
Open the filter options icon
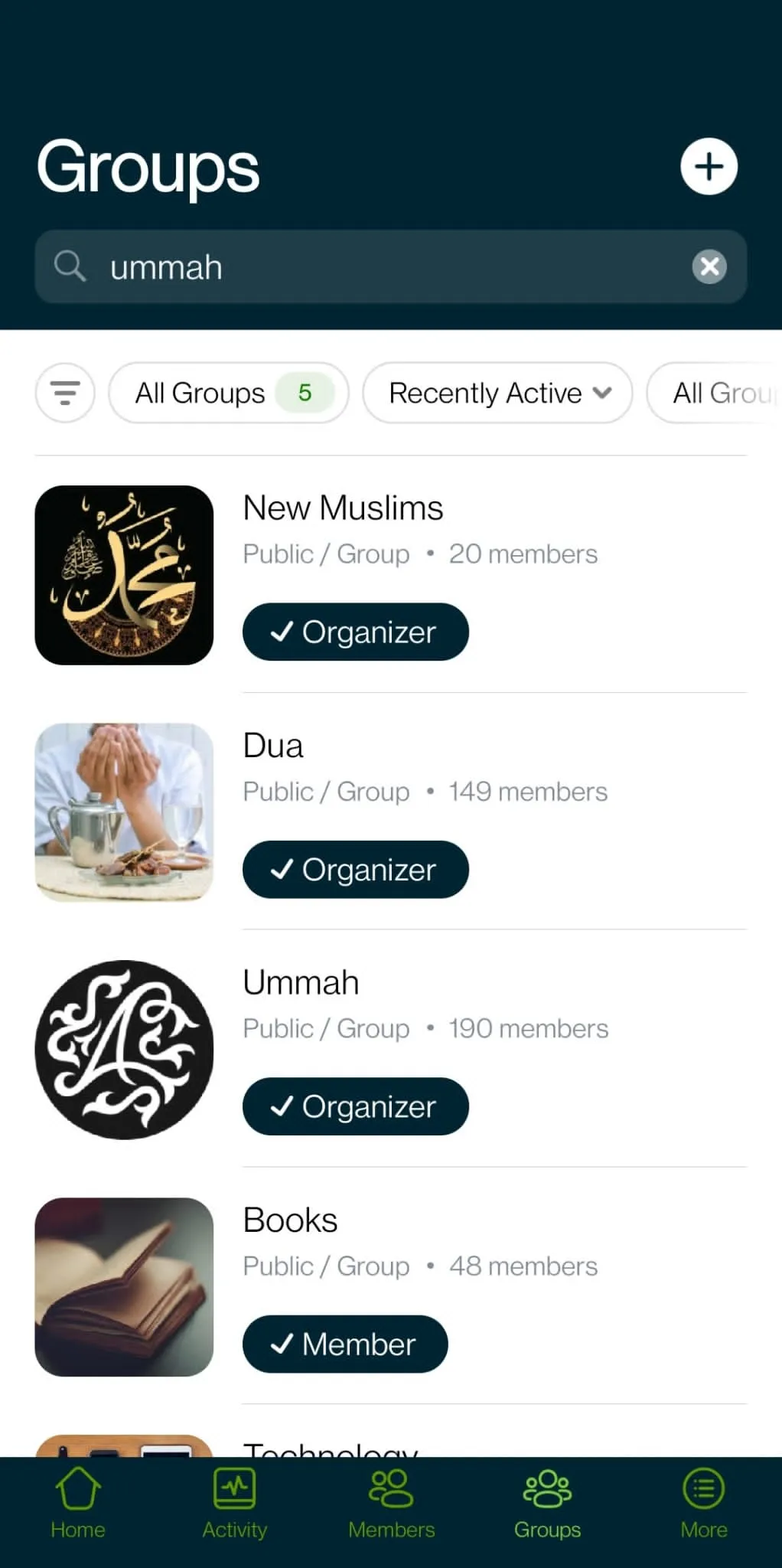click(x=65, y=393)
